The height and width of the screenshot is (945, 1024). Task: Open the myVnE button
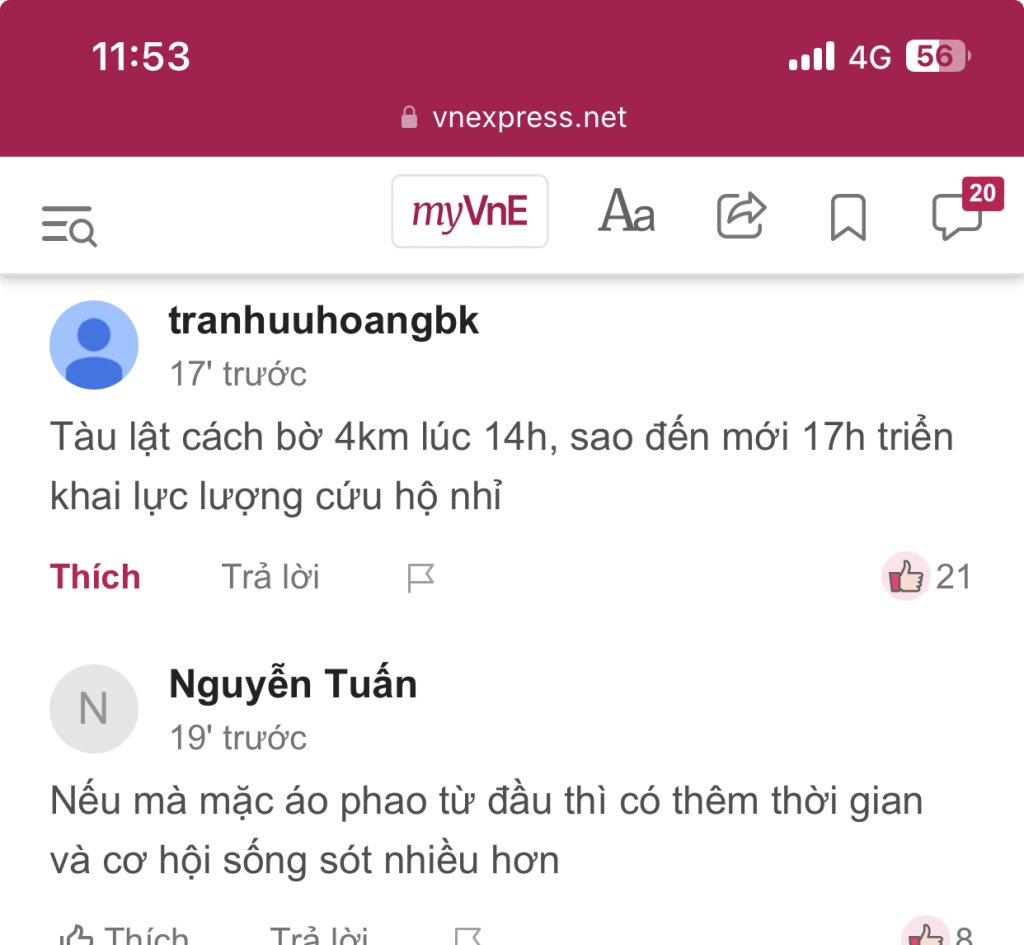point(469,212)
